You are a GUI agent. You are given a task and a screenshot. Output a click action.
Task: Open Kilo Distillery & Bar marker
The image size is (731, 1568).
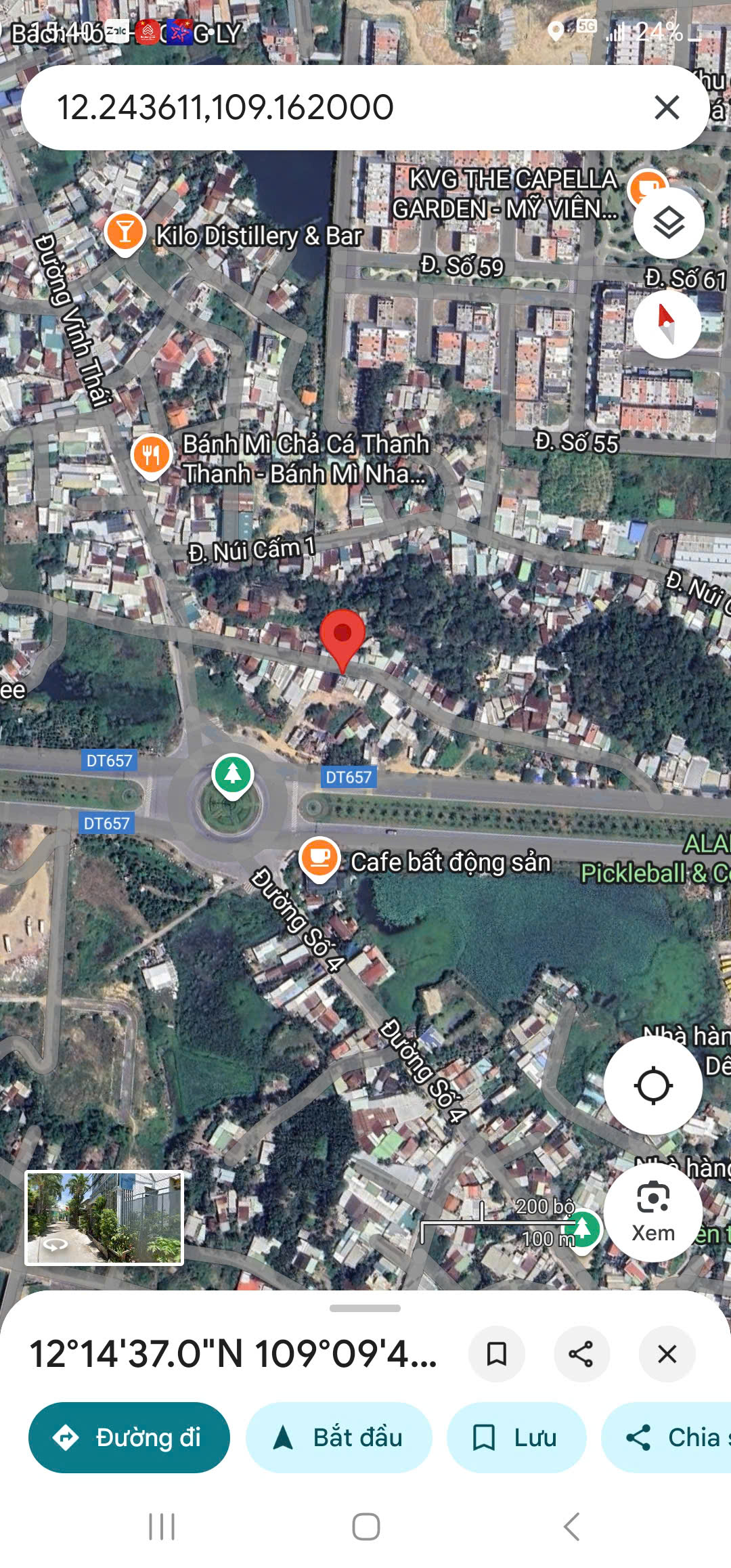[x=125, y=233]
